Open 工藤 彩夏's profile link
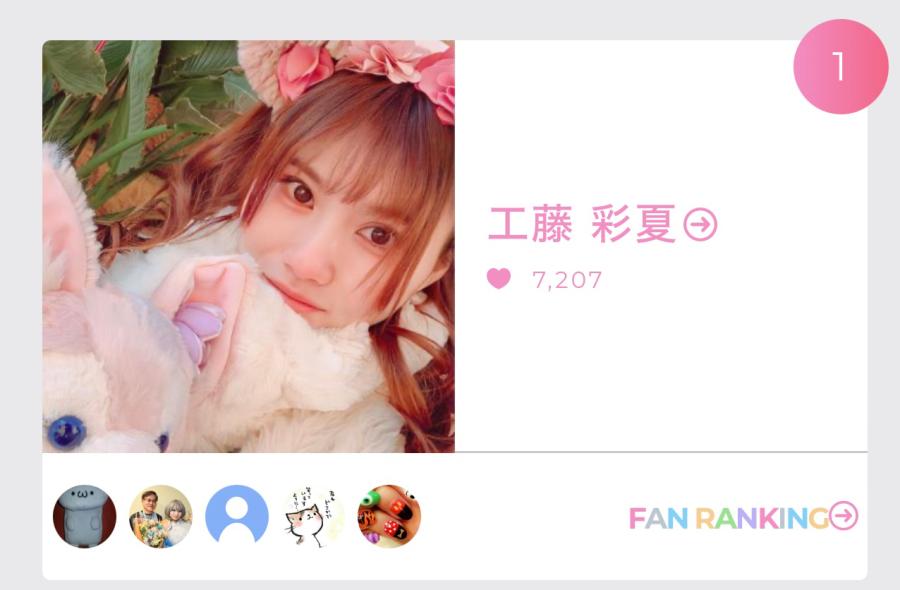Image resolution: width=900 pixels, height=590 pixels. 602,225
